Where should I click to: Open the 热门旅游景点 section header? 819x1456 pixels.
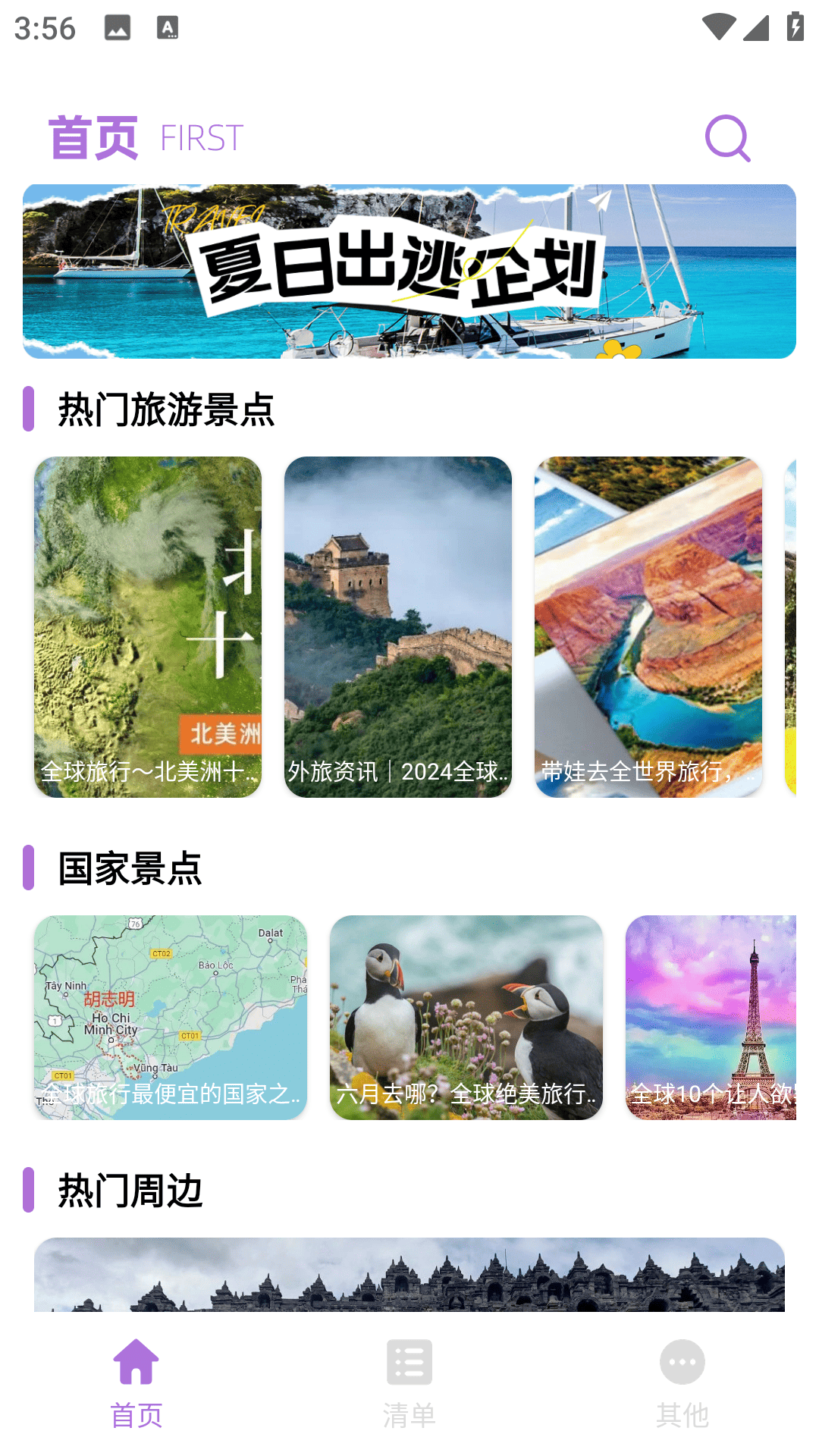point(165,408)
